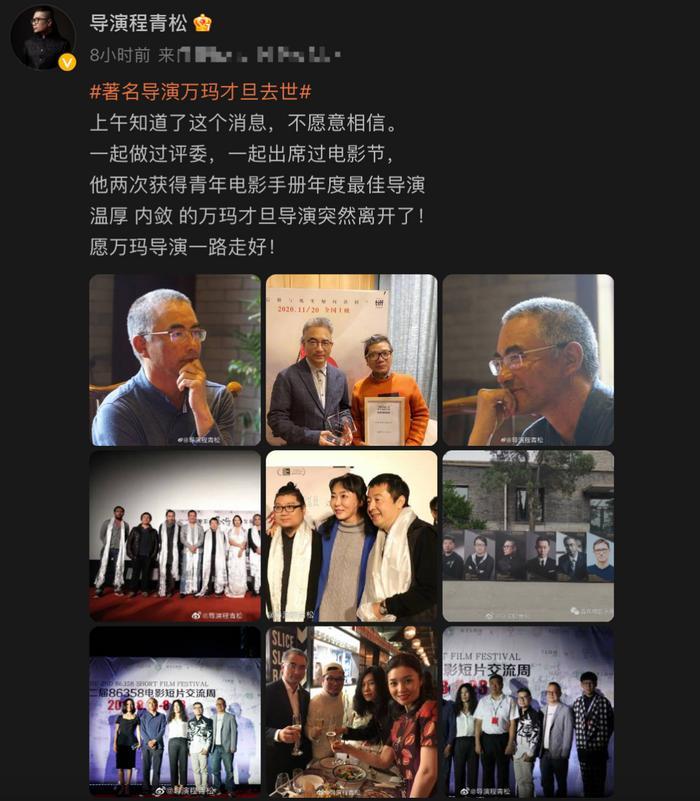
Task: View photo of man resting chin on hand
Action: click(175, 360)
